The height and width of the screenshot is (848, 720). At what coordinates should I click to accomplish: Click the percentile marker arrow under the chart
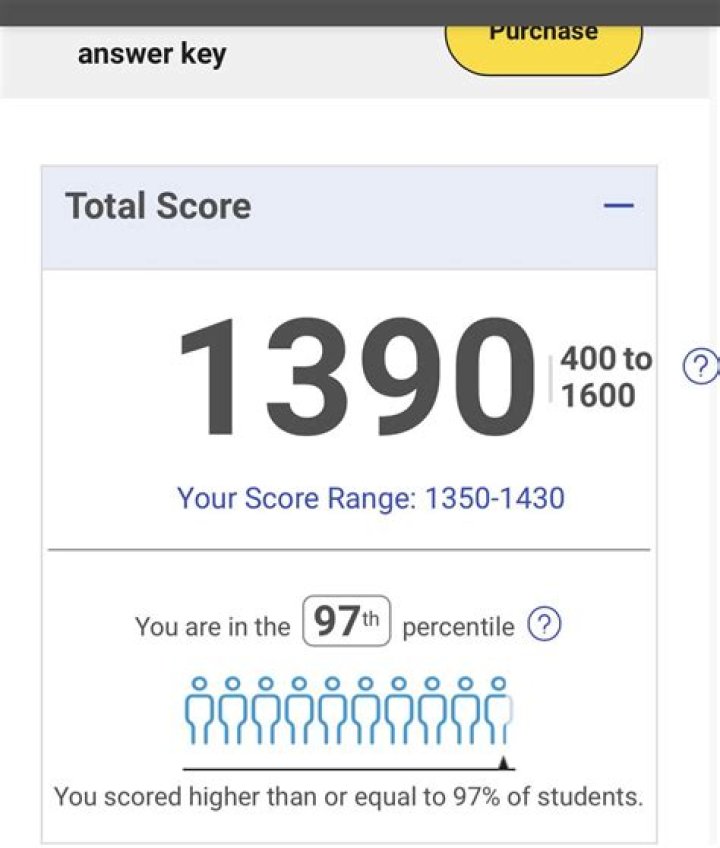pos(502,762)
